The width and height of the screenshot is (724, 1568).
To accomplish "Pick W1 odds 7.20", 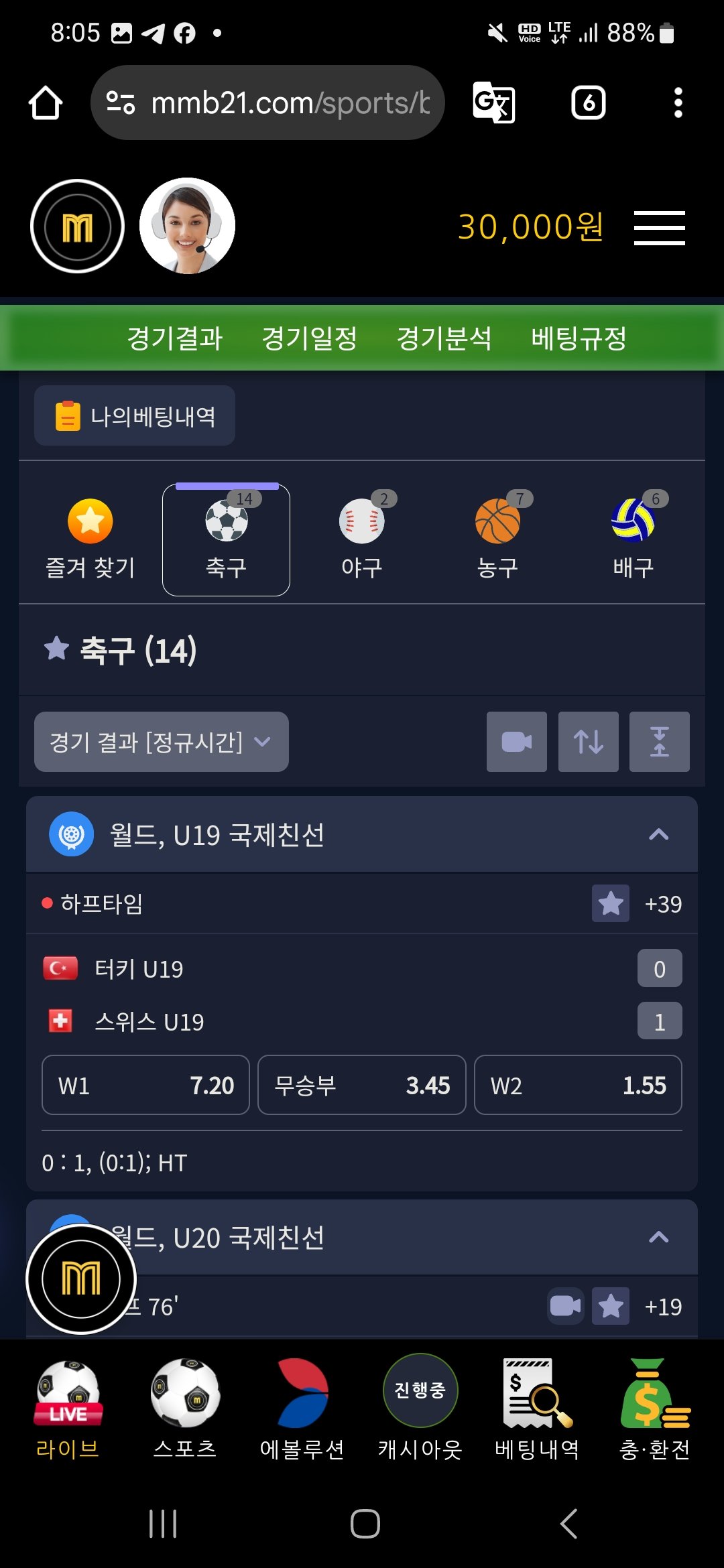I will (145, 1085).
